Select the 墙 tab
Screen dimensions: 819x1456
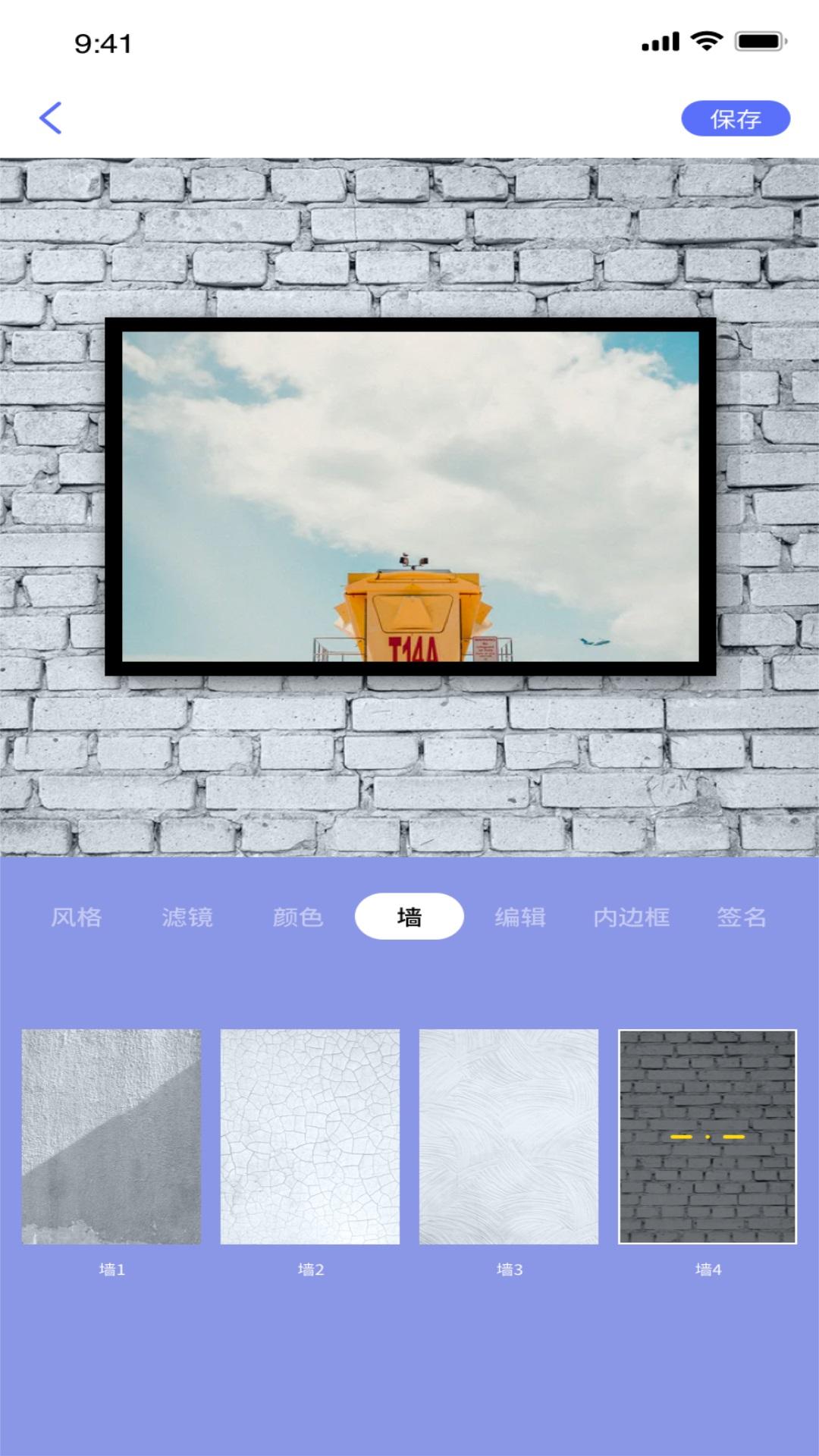click(409, 916)
